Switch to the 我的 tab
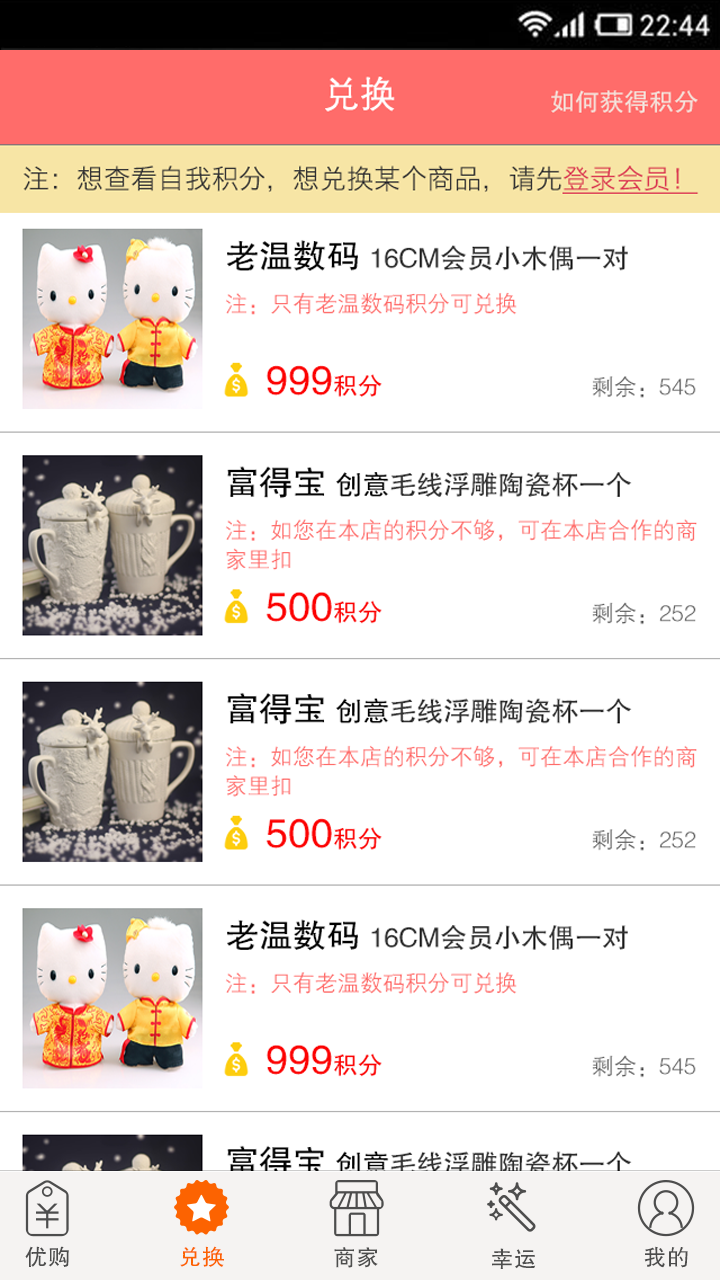720x1280 pixels. pos(665,1224)
